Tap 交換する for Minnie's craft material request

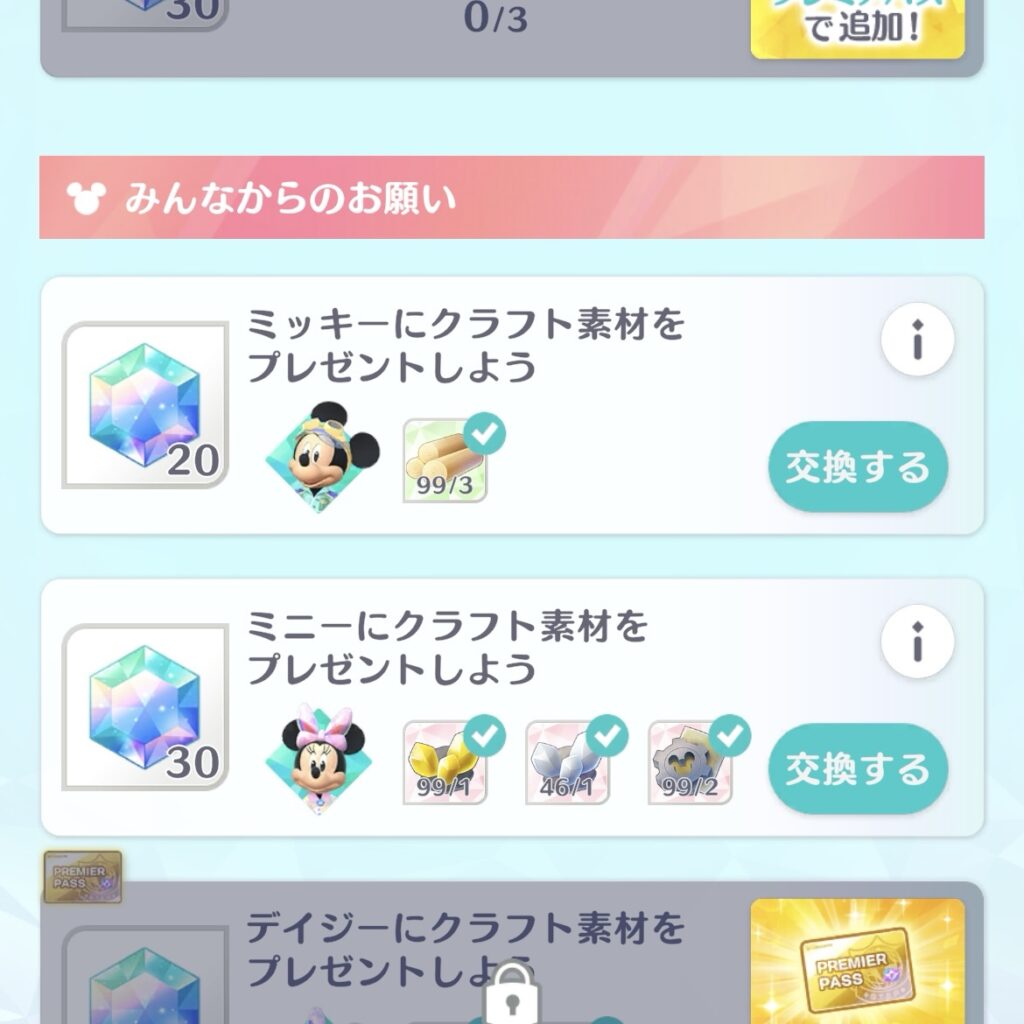(857, 769)
